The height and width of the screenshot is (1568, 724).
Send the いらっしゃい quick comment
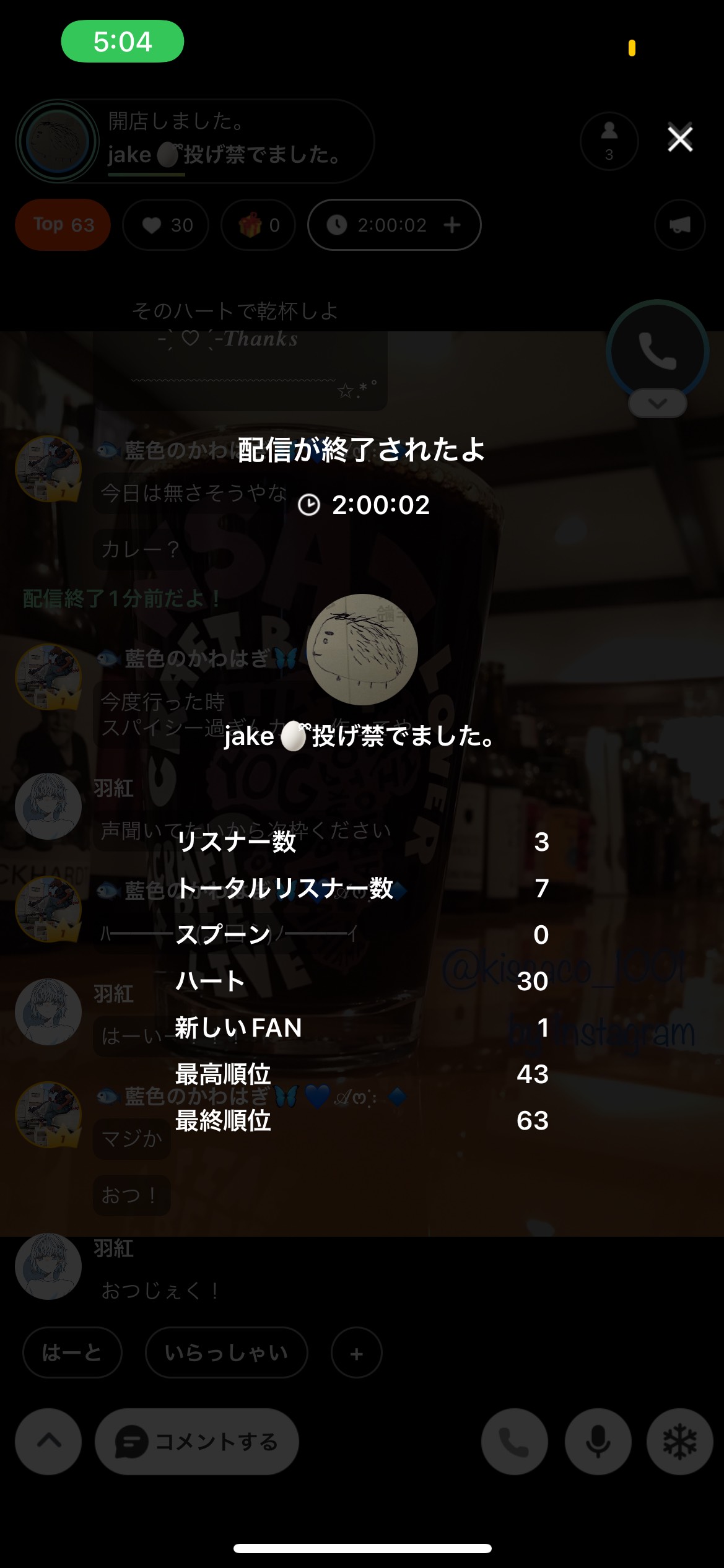[226, 1352]
